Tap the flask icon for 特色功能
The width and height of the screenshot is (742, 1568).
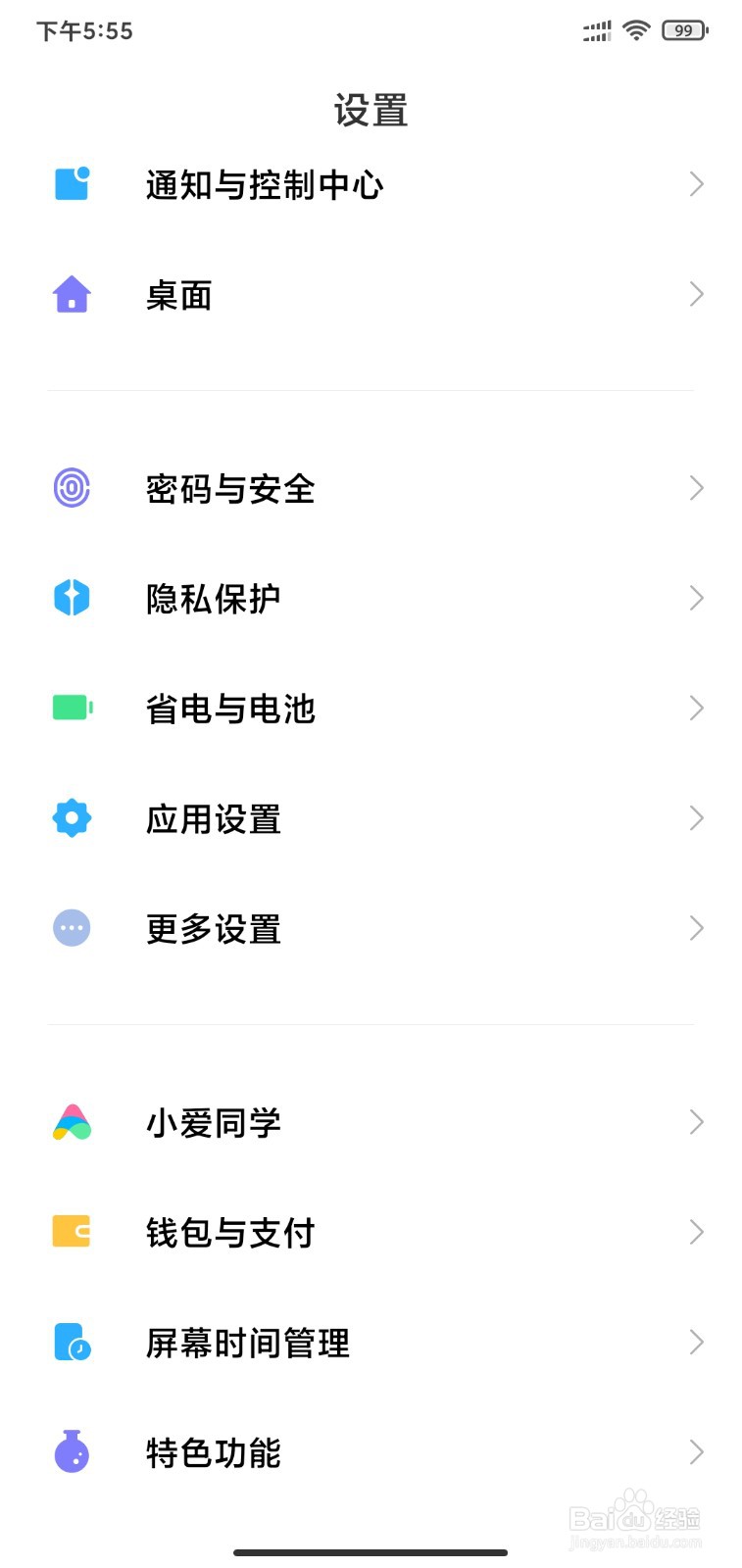[71, 1452]
